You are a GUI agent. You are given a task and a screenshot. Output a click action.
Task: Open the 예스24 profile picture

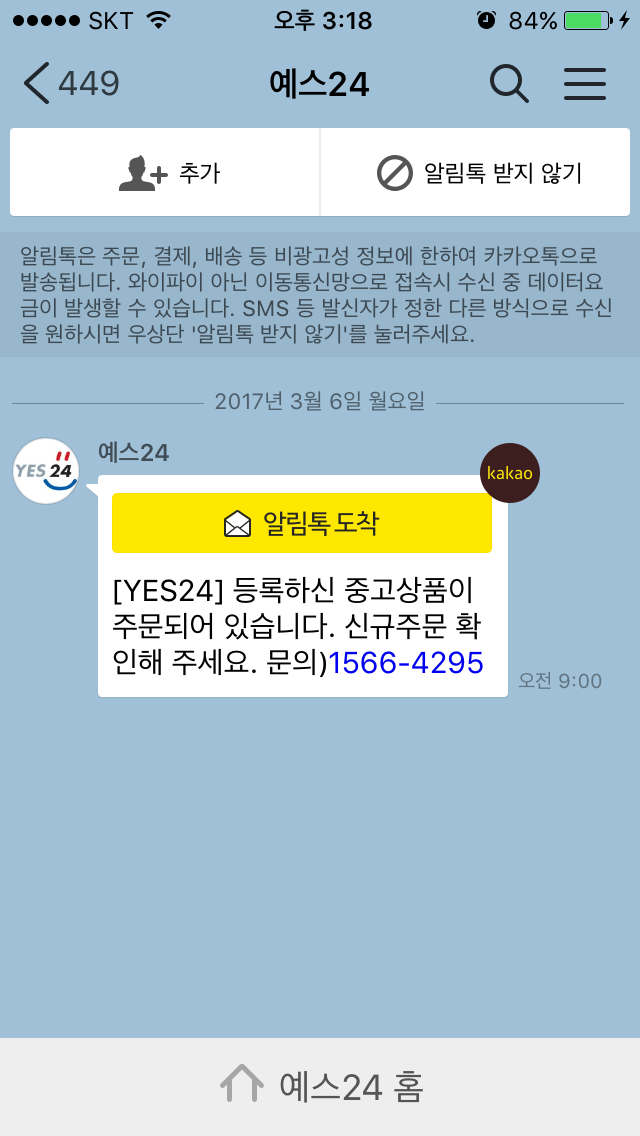[x=46, y=471]
